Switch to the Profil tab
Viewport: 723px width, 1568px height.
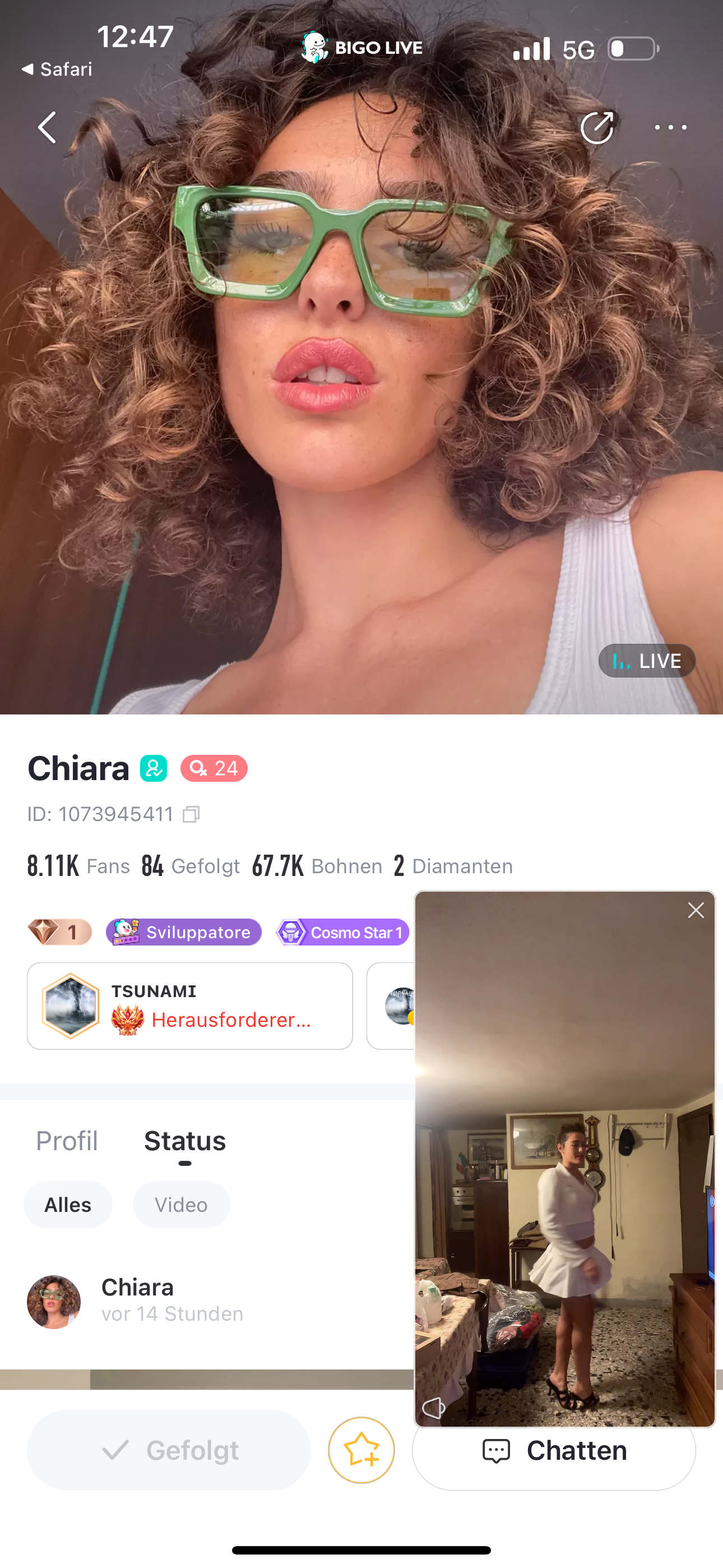pos(67,1141)
